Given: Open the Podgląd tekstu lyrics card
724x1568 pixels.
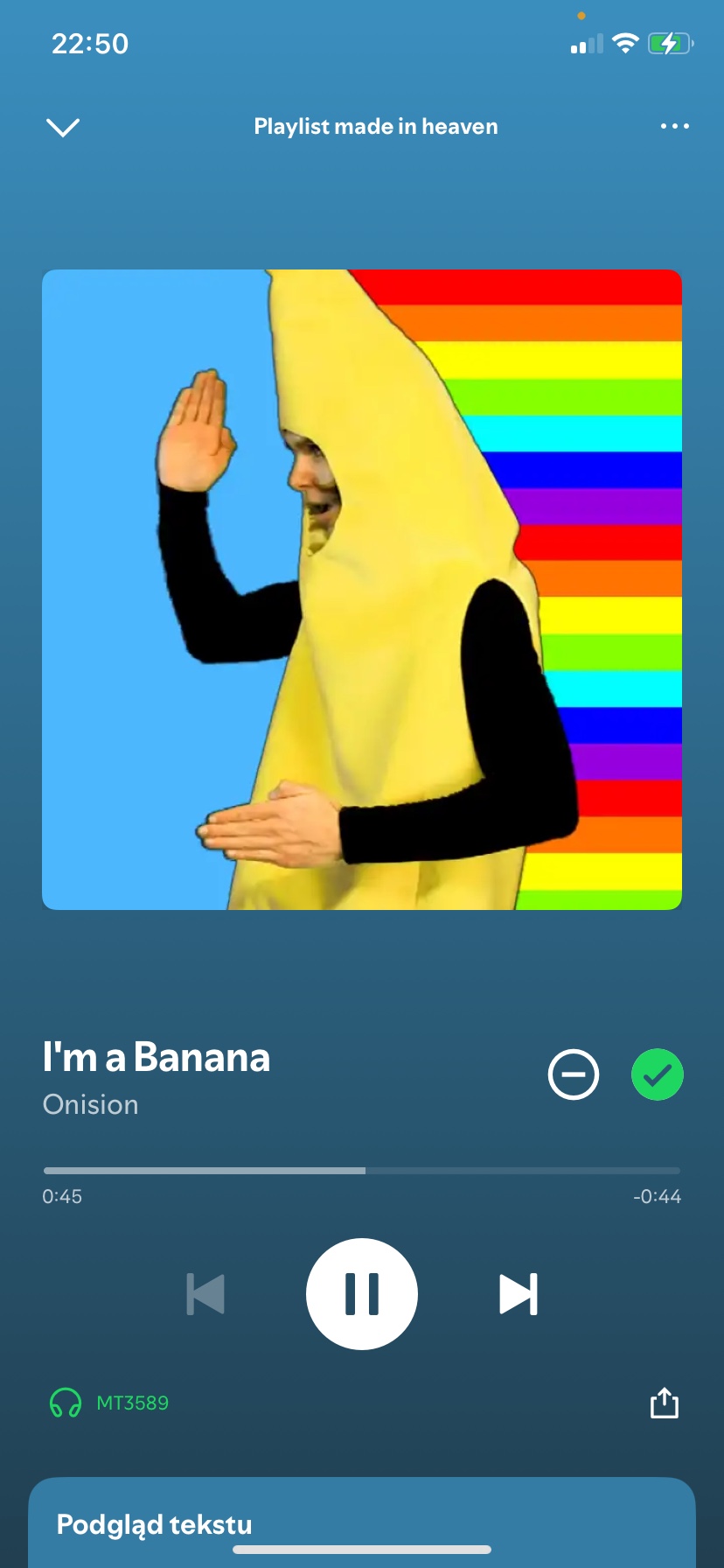Looking at the screenshot, I should (x=362, y=1524).
